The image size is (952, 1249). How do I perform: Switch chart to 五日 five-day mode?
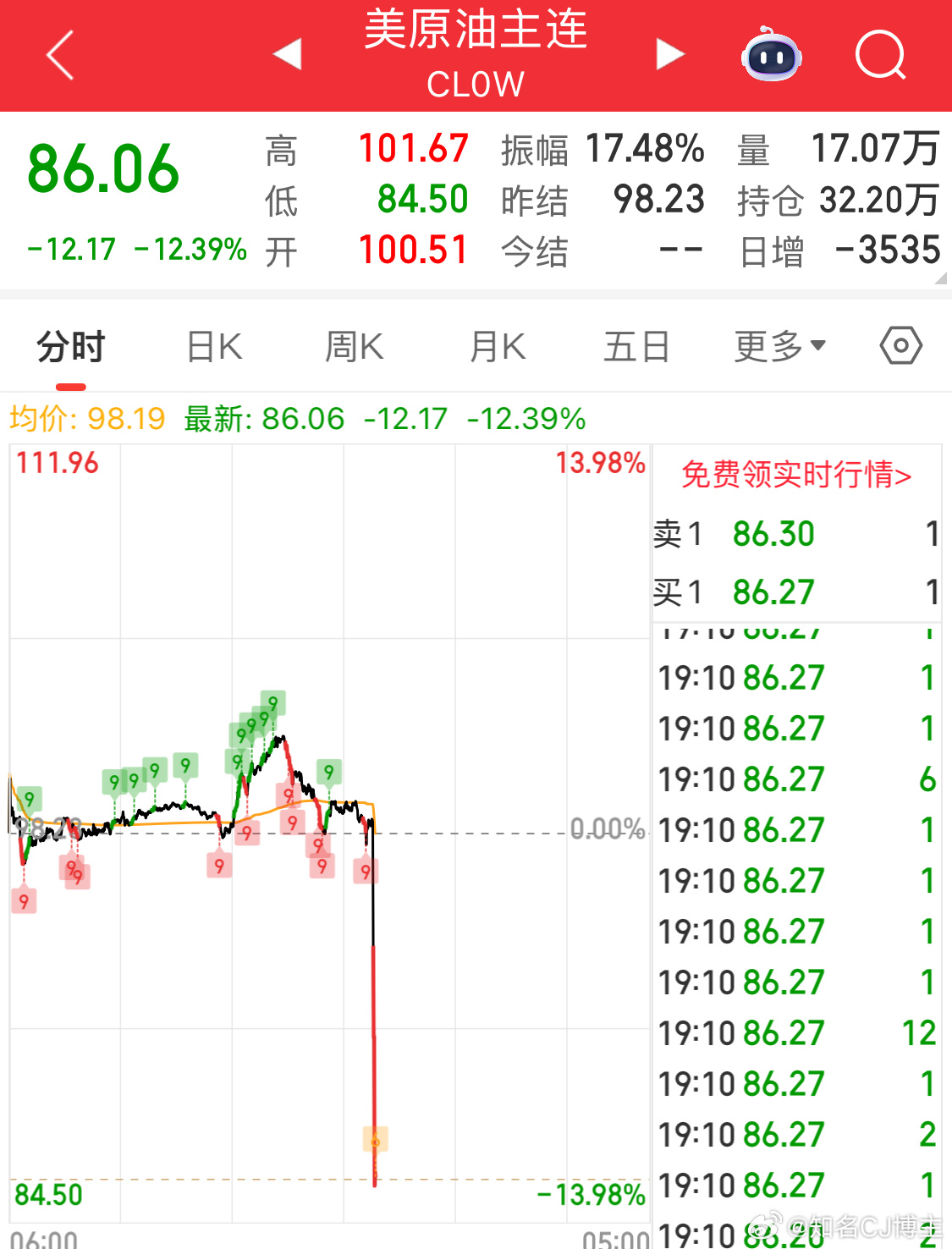click(636, 345)
